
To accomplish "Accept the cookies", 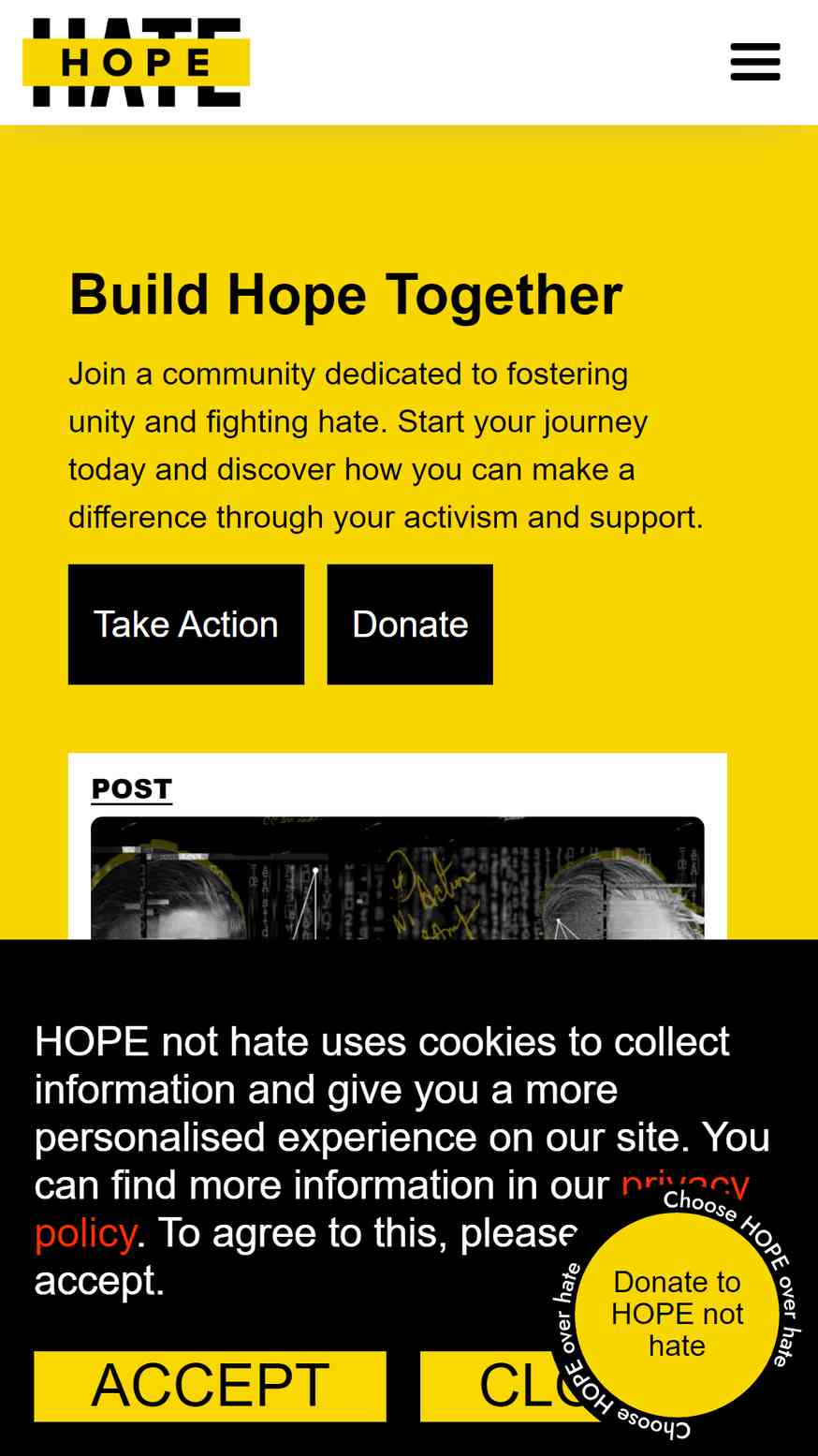I will pos(211,1386).
